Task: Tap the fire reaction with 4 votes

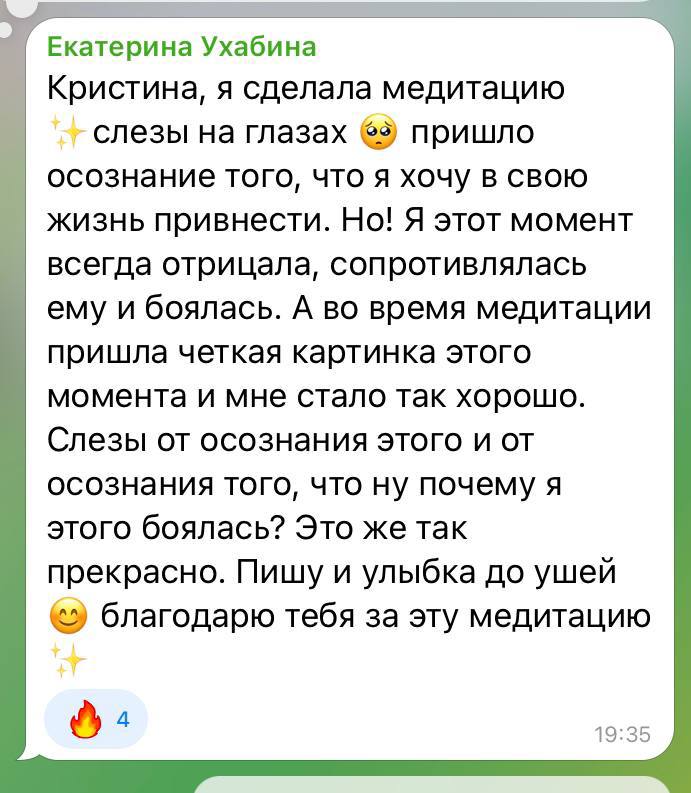Action: tap(97, 720)
